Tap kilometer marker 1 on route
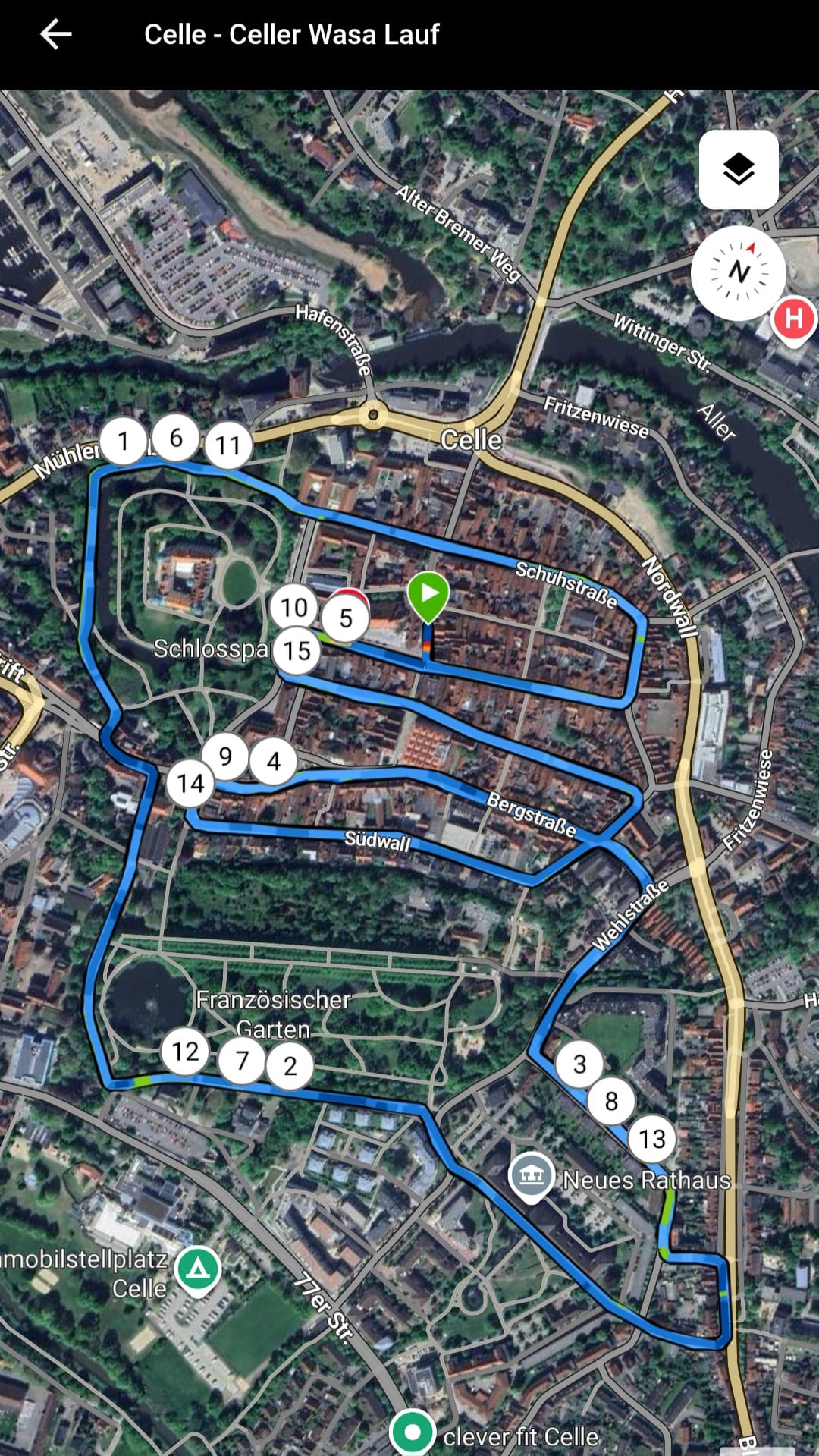The width and height of the screenshot is (819, 1456). click(123, 441)
